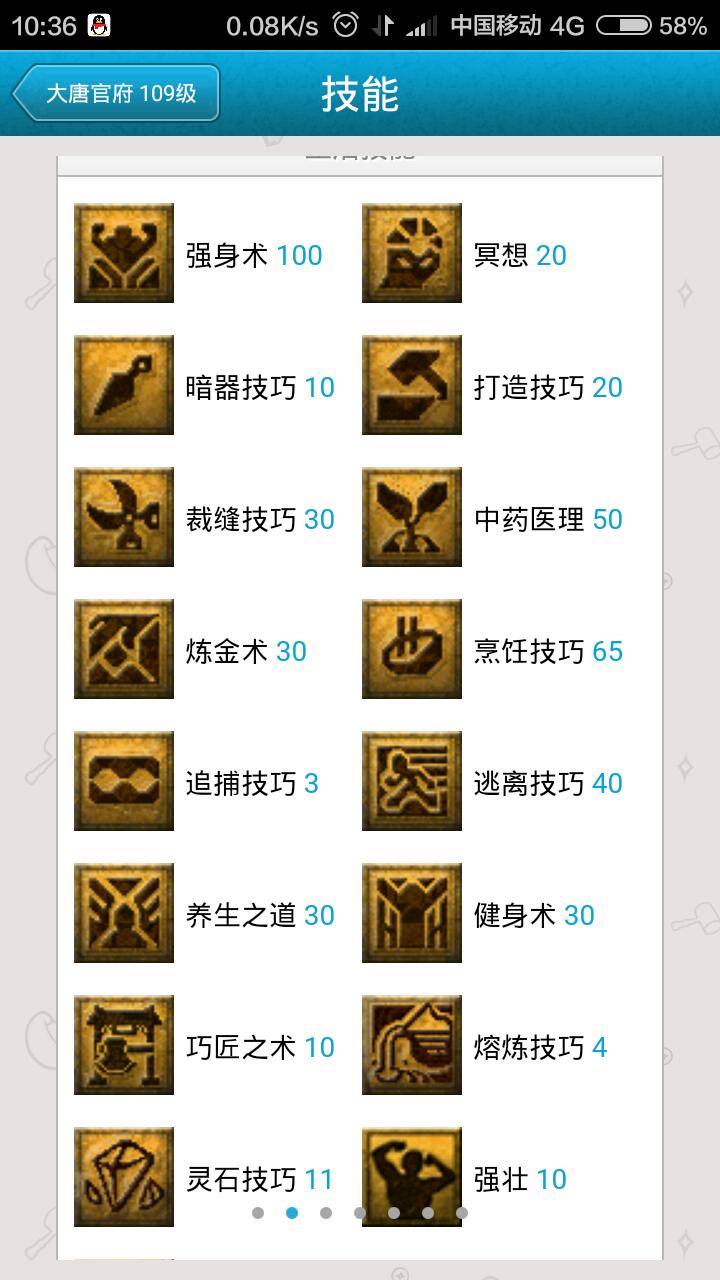The image size is (720, 1280).
Task: Select the 养生之道 skill
Action: [124, 914]
